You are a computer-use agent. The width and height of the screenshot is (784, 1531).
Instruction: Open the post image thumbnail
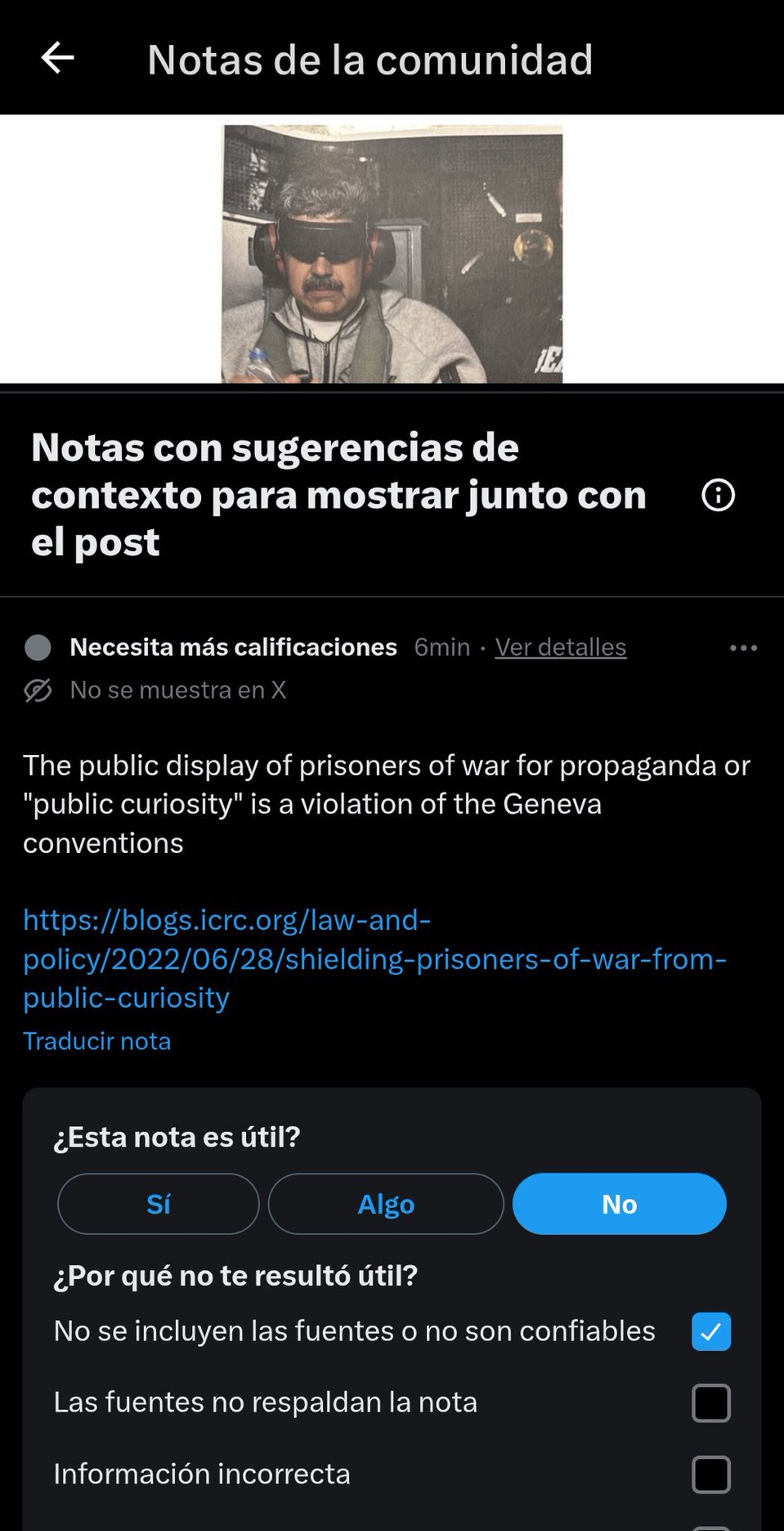tap(392, 254)
